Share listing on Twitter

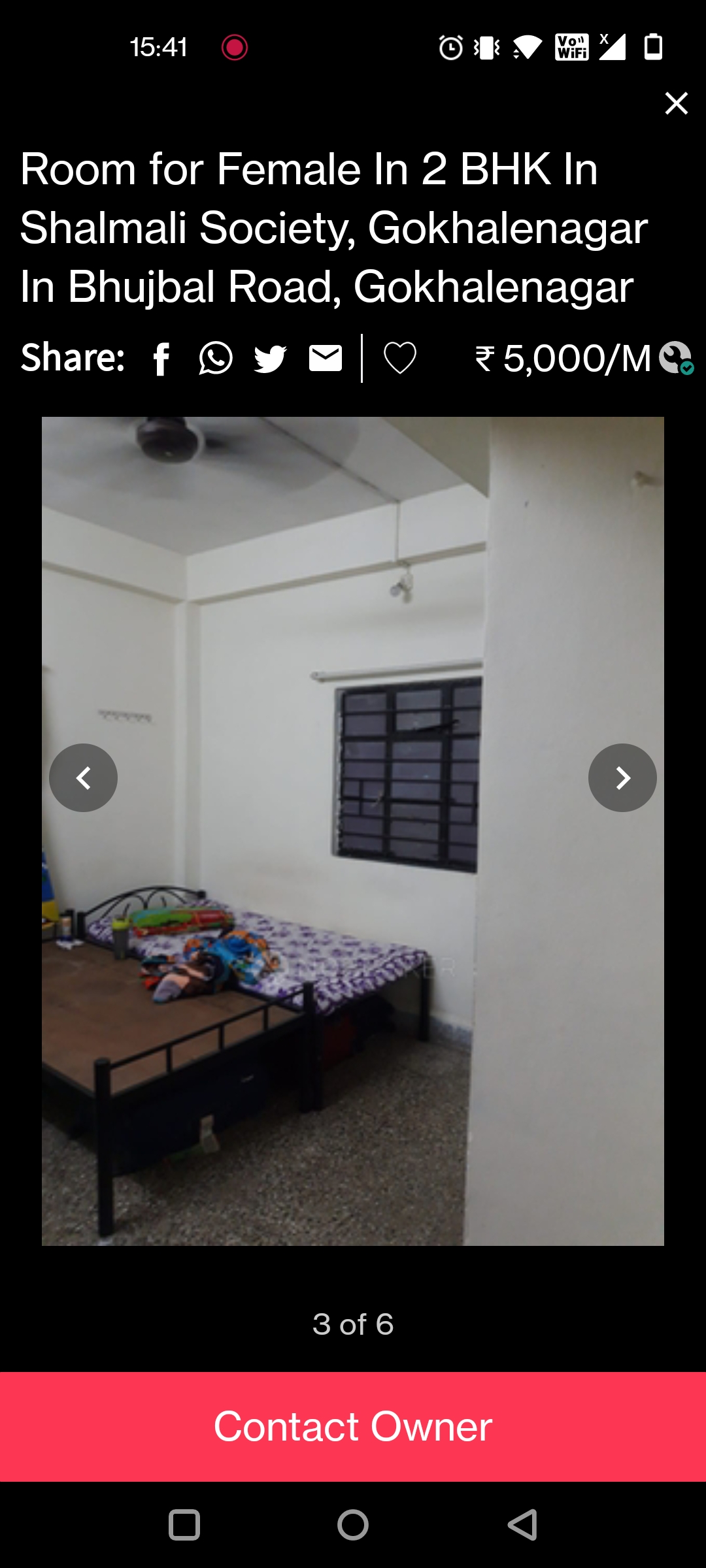pos(270,359)
